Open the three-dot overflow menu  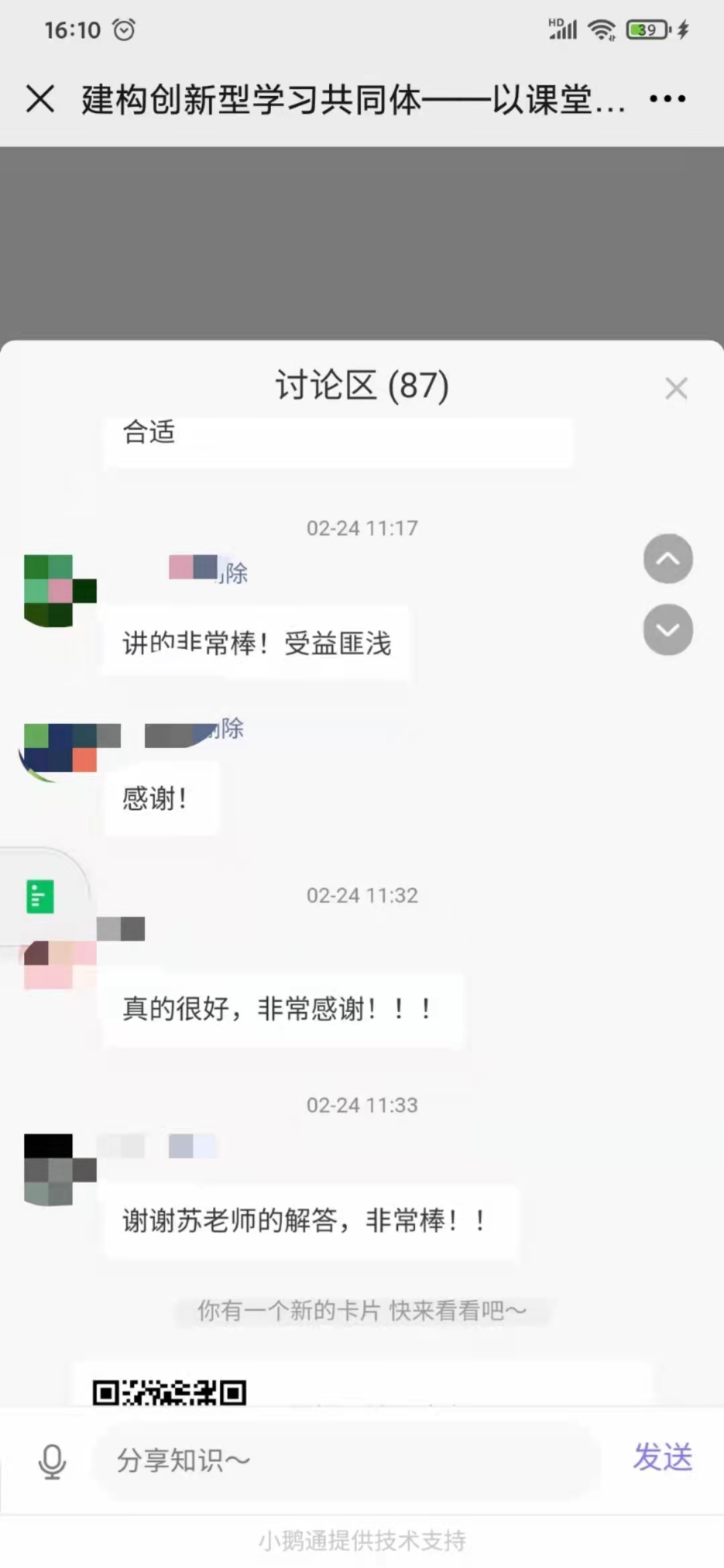tap(667, 99)
